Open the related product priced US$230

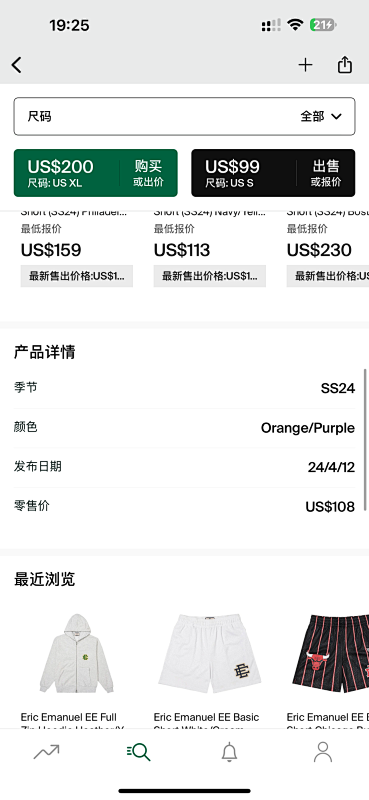328,249
